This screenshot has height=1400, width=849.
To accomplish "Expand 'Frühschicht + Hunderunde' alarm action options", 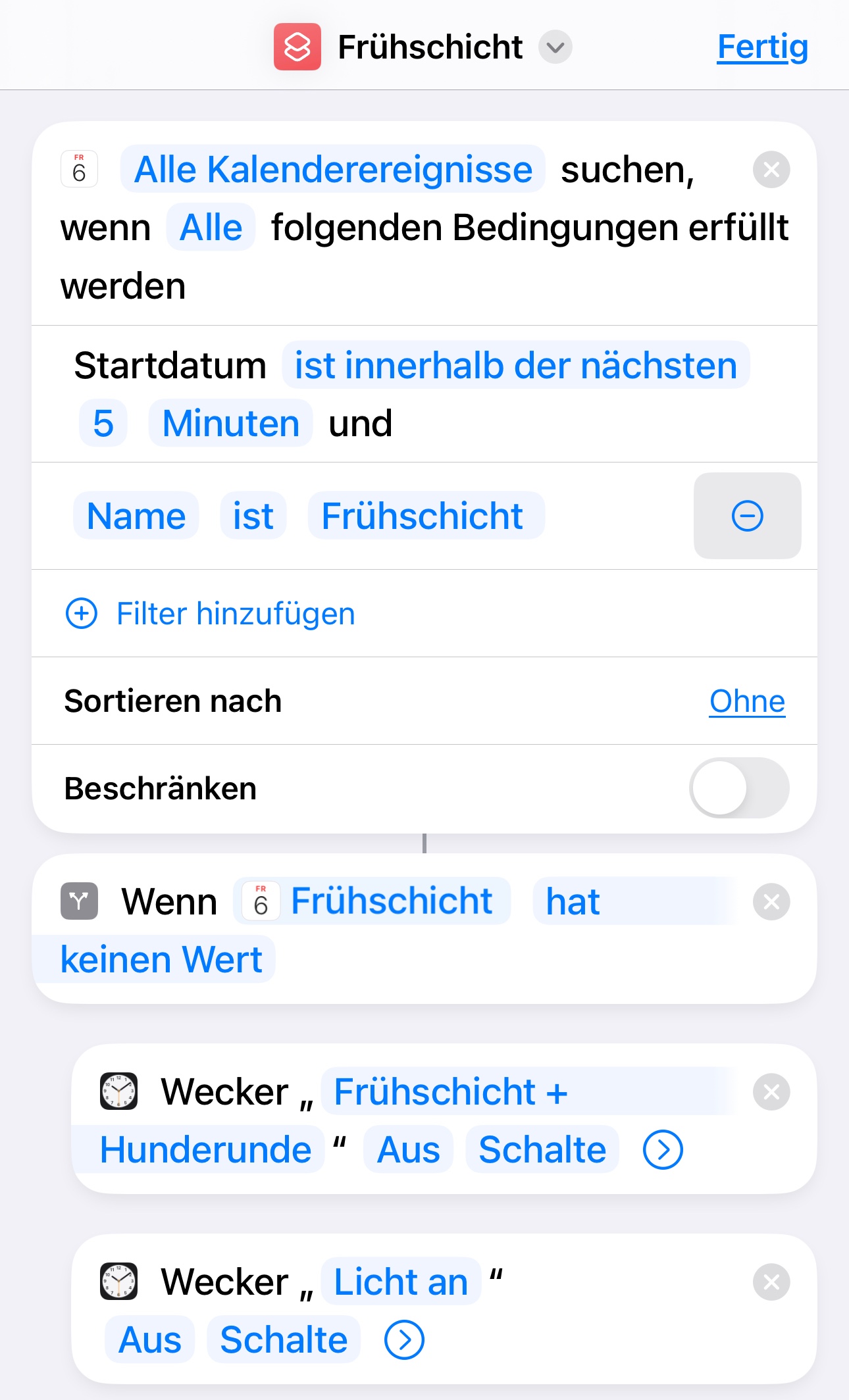I will pyautogui.click(x=662, y=1150).
